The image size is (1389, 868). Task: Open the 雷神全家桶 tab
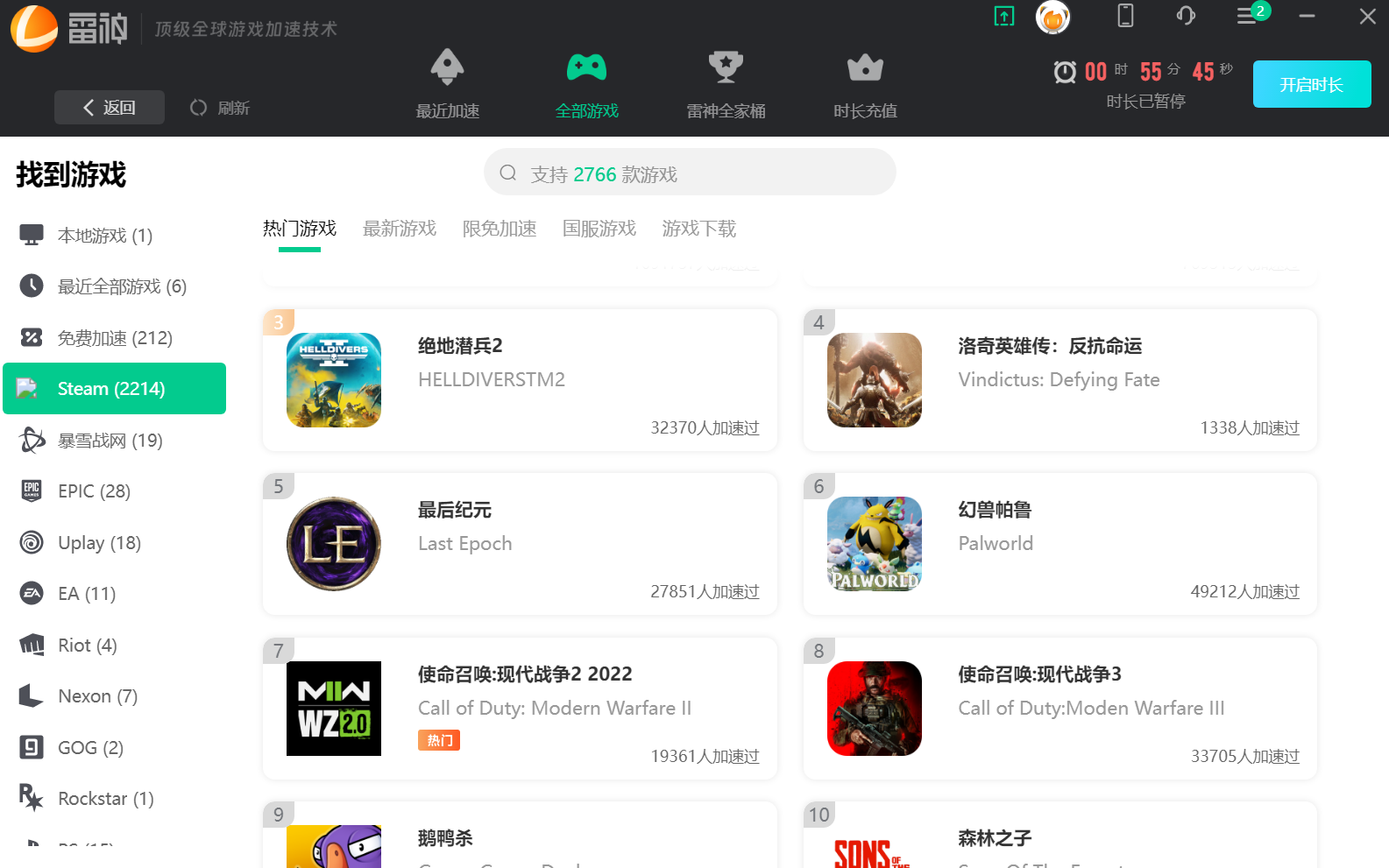point(726,85)
